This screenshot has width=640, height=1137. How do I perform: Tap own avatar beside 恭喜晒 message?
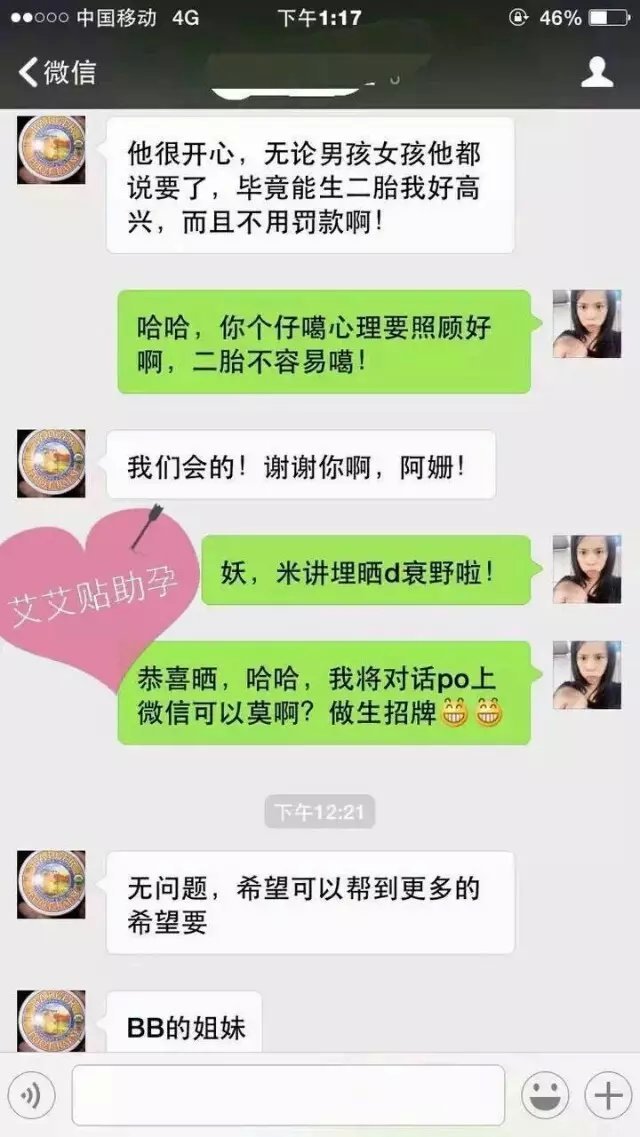[x=587, y=675]
